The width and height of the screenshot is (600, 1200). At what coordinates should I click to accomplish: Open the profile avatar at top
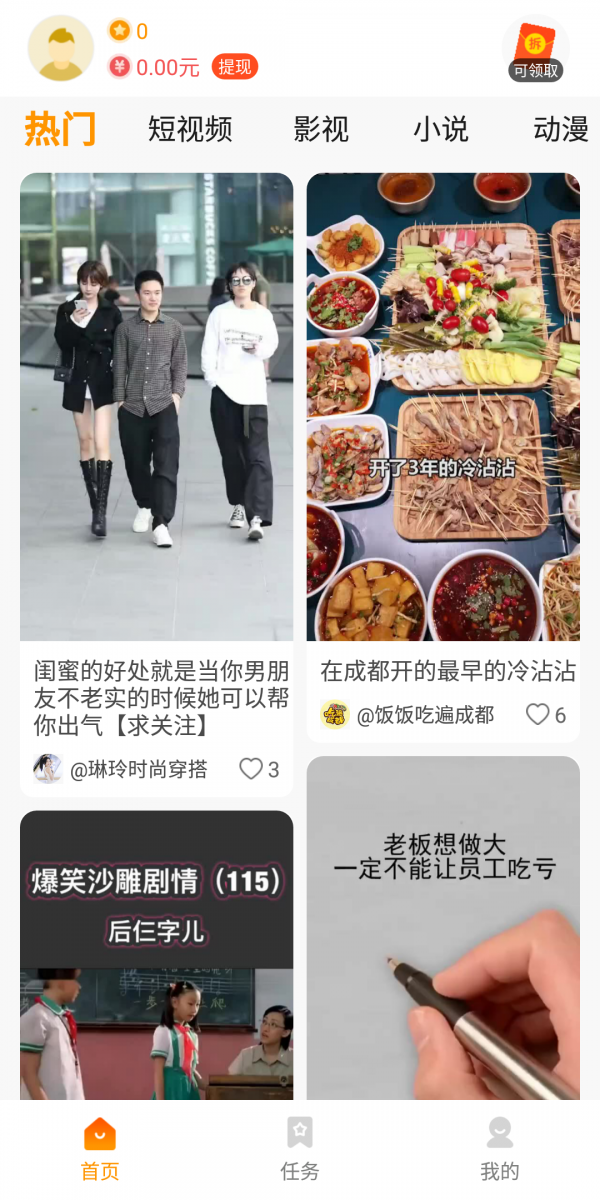(x=61, y=48)
